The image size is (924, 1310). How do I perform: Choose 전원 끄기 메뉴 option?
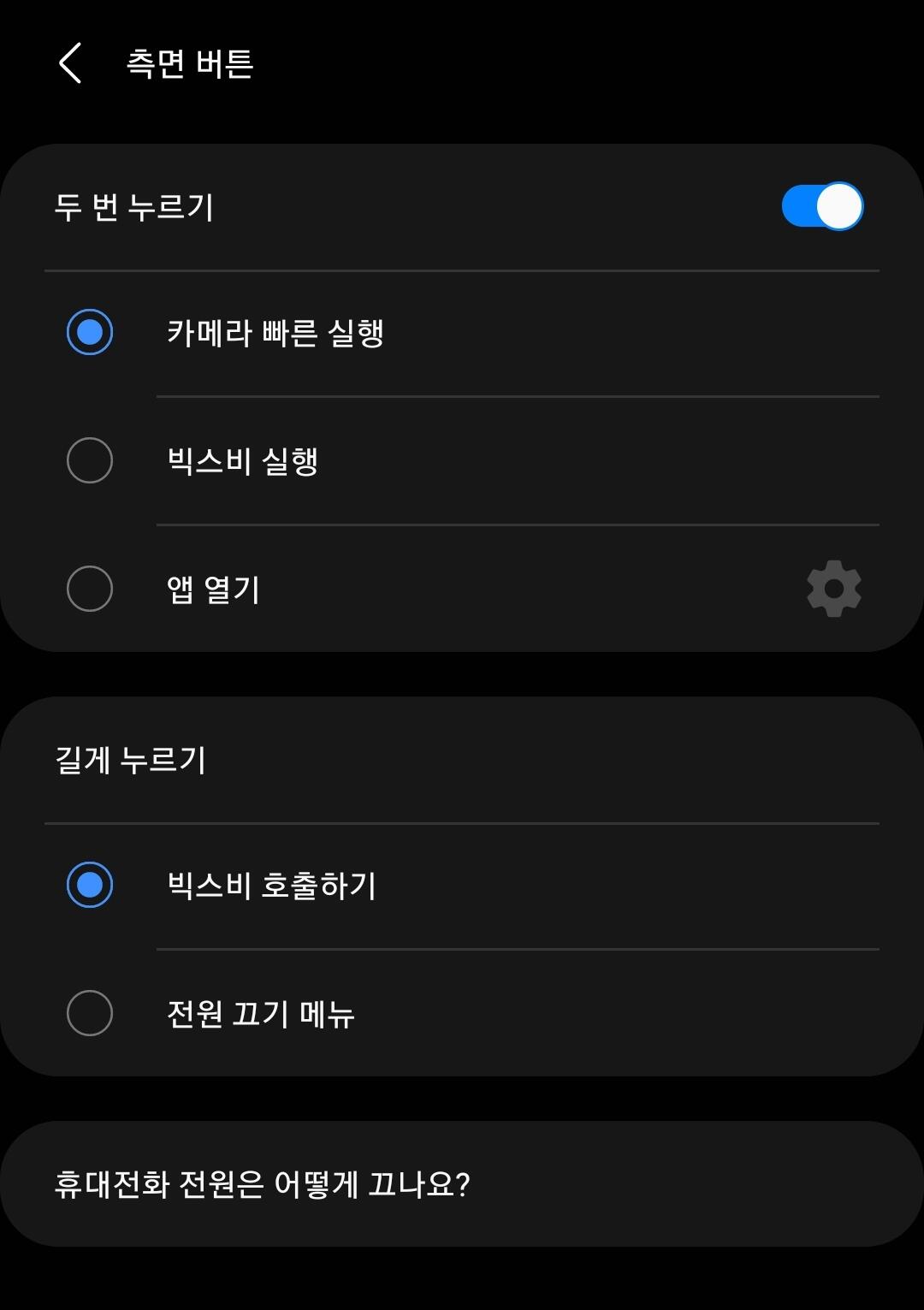click(462, 1014)
